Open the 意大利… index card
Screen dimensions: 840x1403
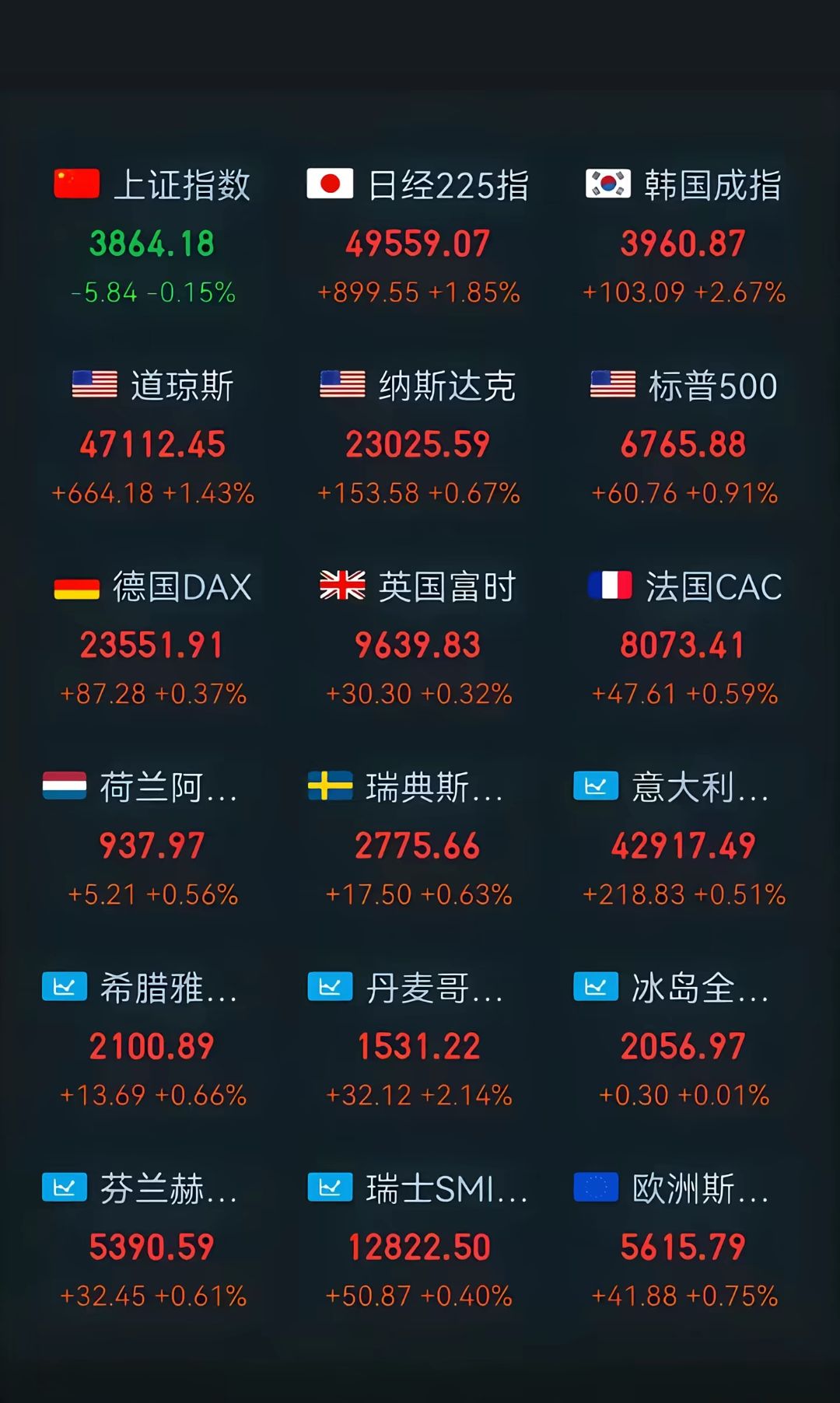pyautogui.click(x=684, y=845)
